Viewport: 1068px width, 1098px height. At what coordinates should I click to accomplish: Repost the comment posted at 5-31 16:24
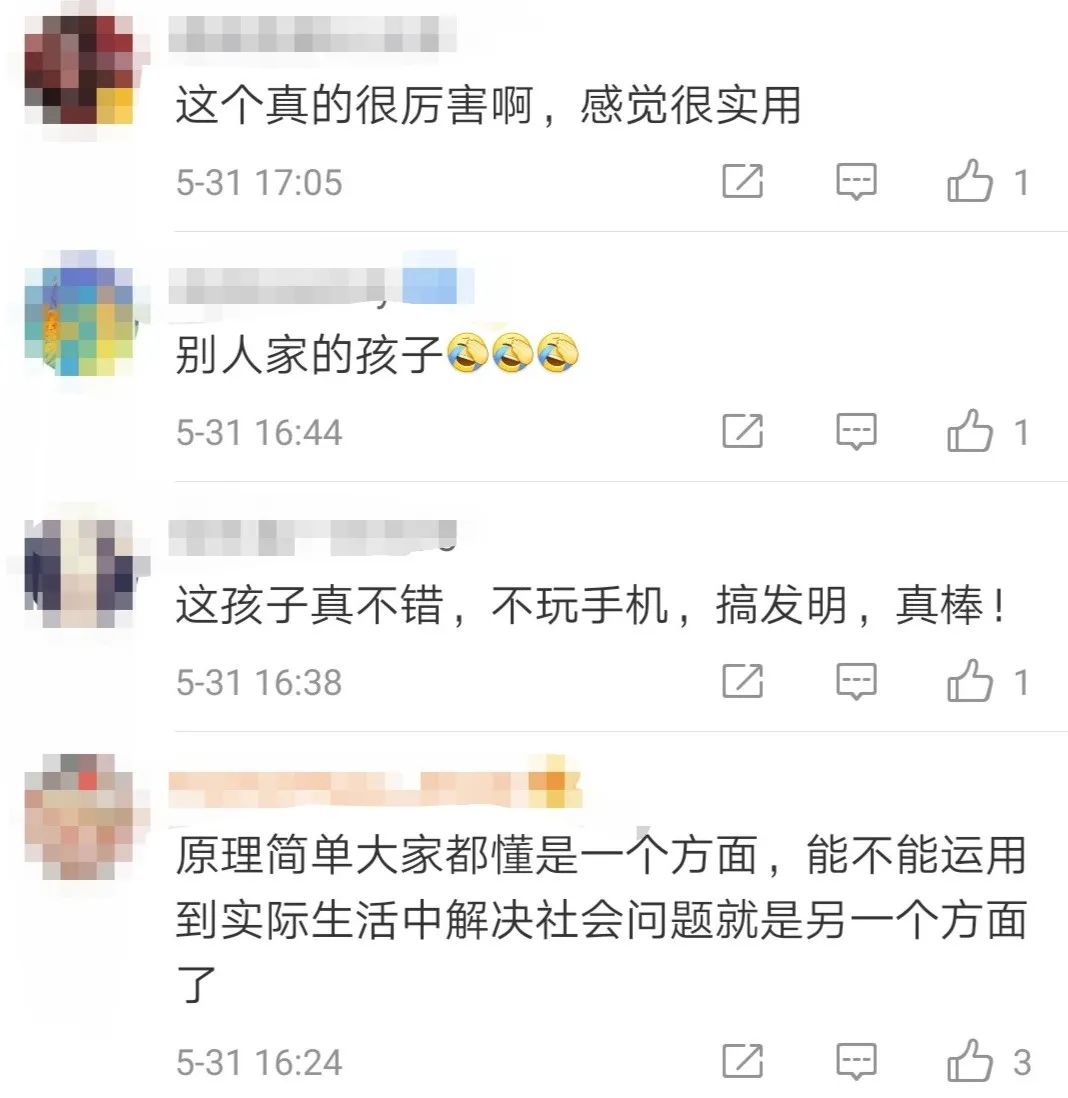pyautogui.click(x=742, y=1061)
